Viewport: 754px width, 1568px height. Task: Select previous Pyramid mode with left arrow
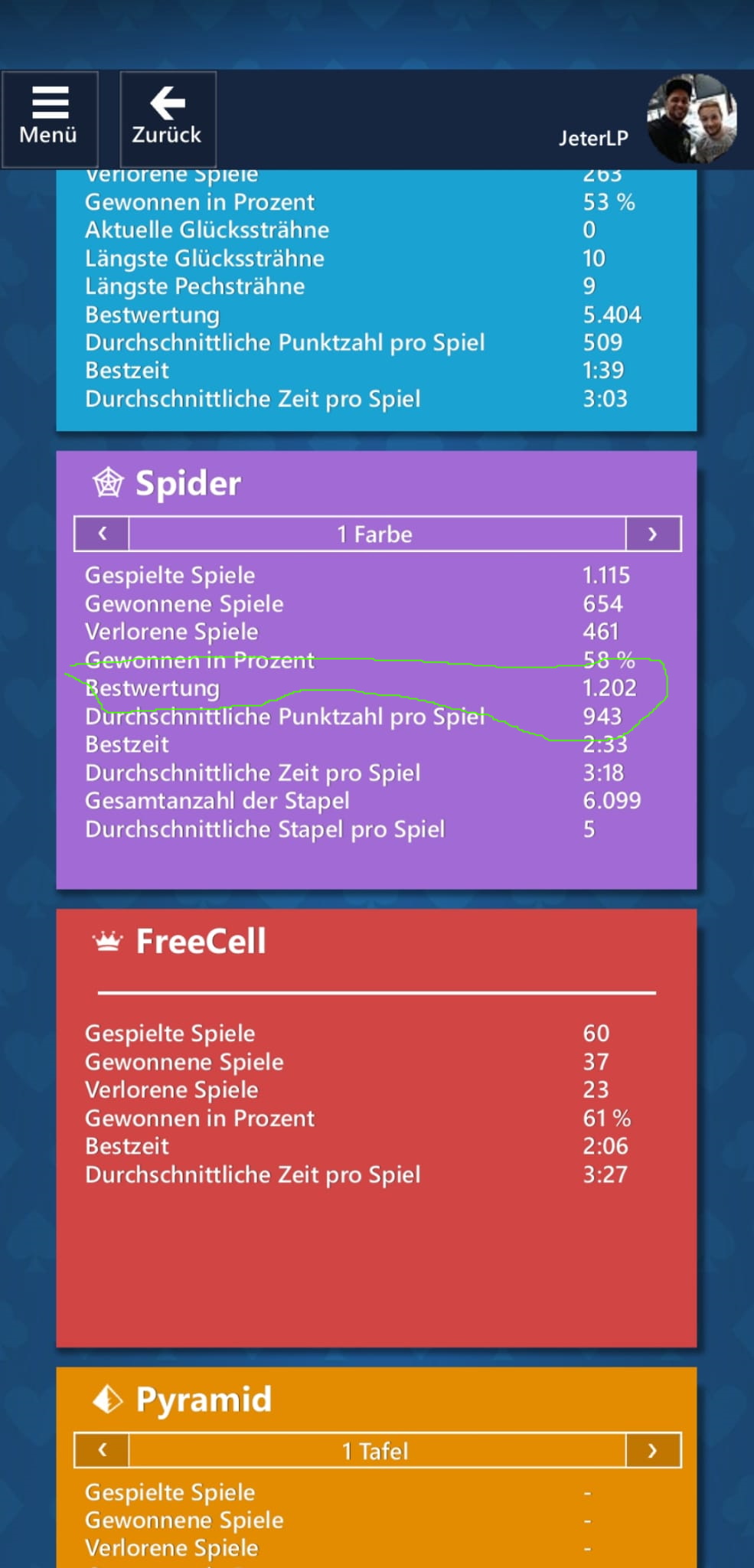point(102,1450)
